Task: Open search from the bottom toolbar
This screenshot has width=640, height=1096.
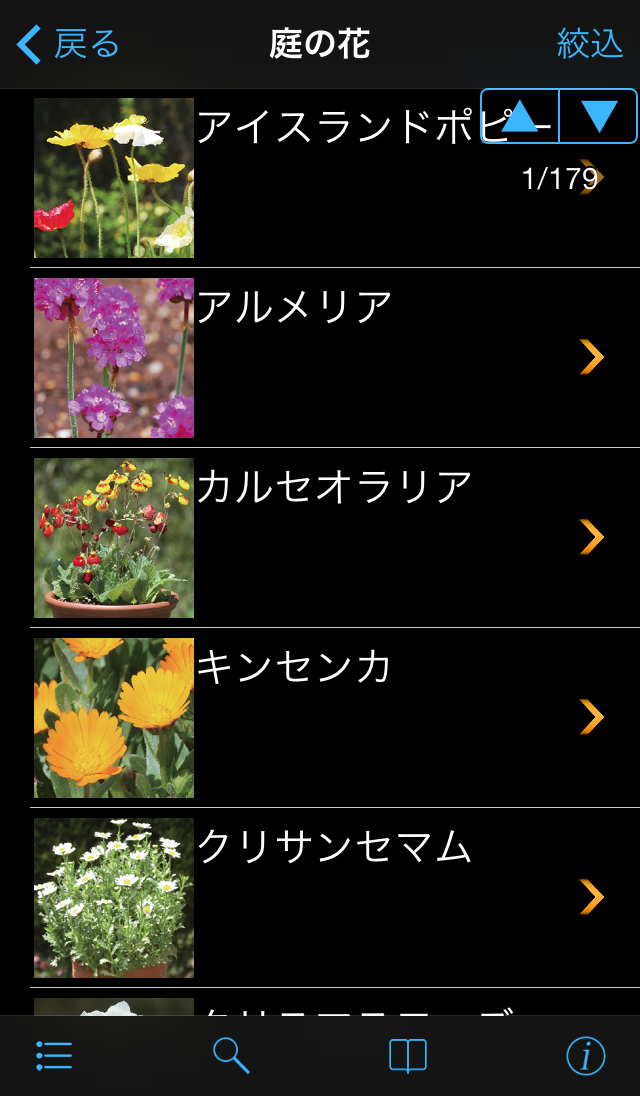Action: (x=231, y=1055)
